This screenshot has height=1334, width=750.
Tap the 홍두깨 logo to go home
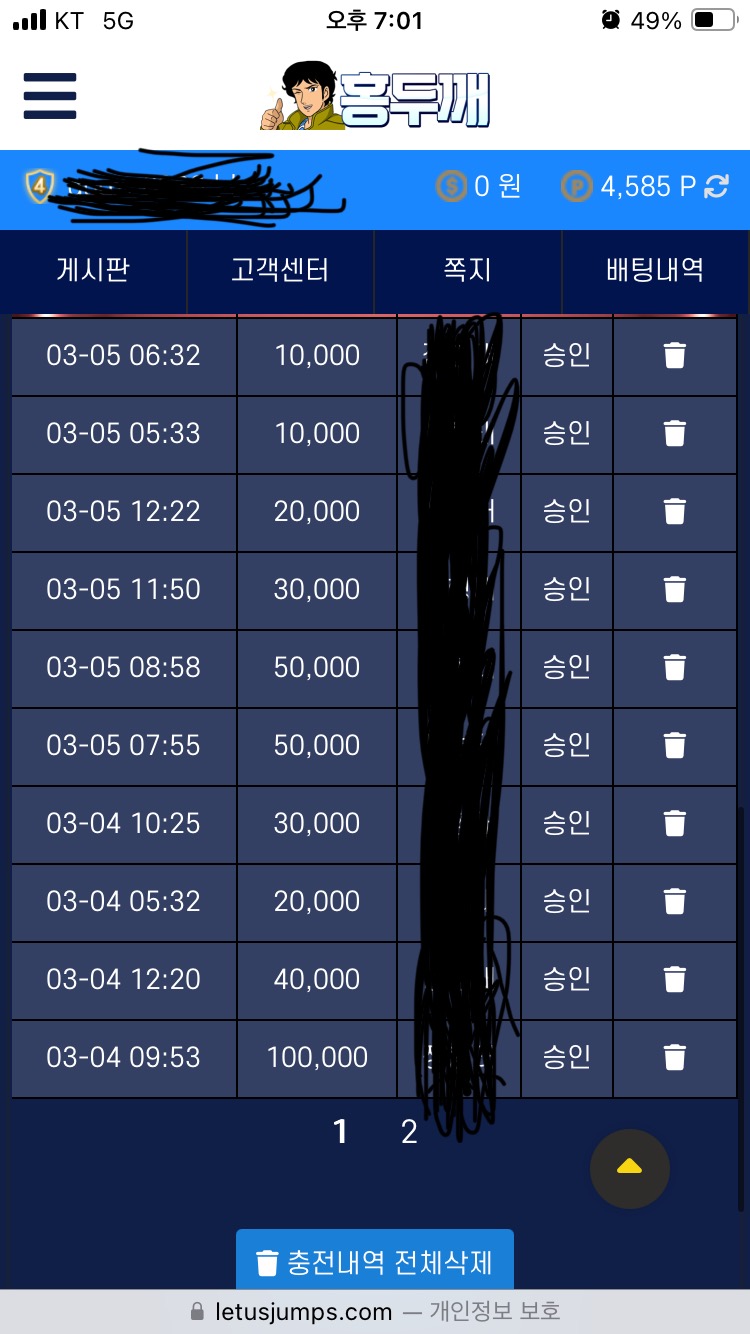pos(375,96)
